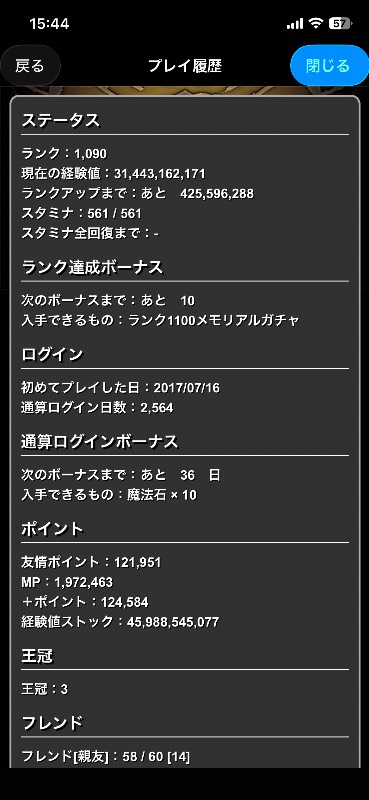369x800 pixels.
Task: Tap the 戻る back button
Action: [x=30, y=66]
